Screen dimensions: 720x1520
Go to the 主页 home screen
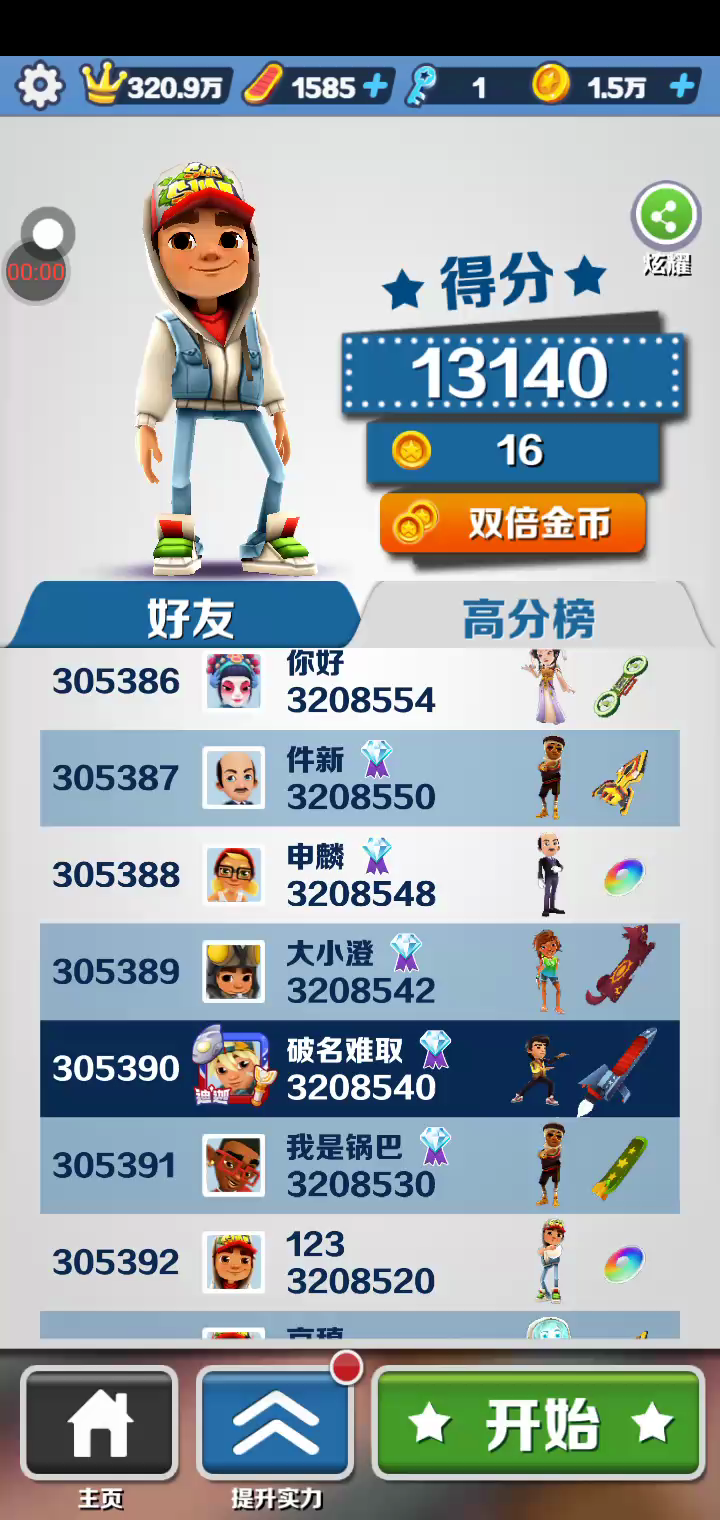pos(100,1423)
